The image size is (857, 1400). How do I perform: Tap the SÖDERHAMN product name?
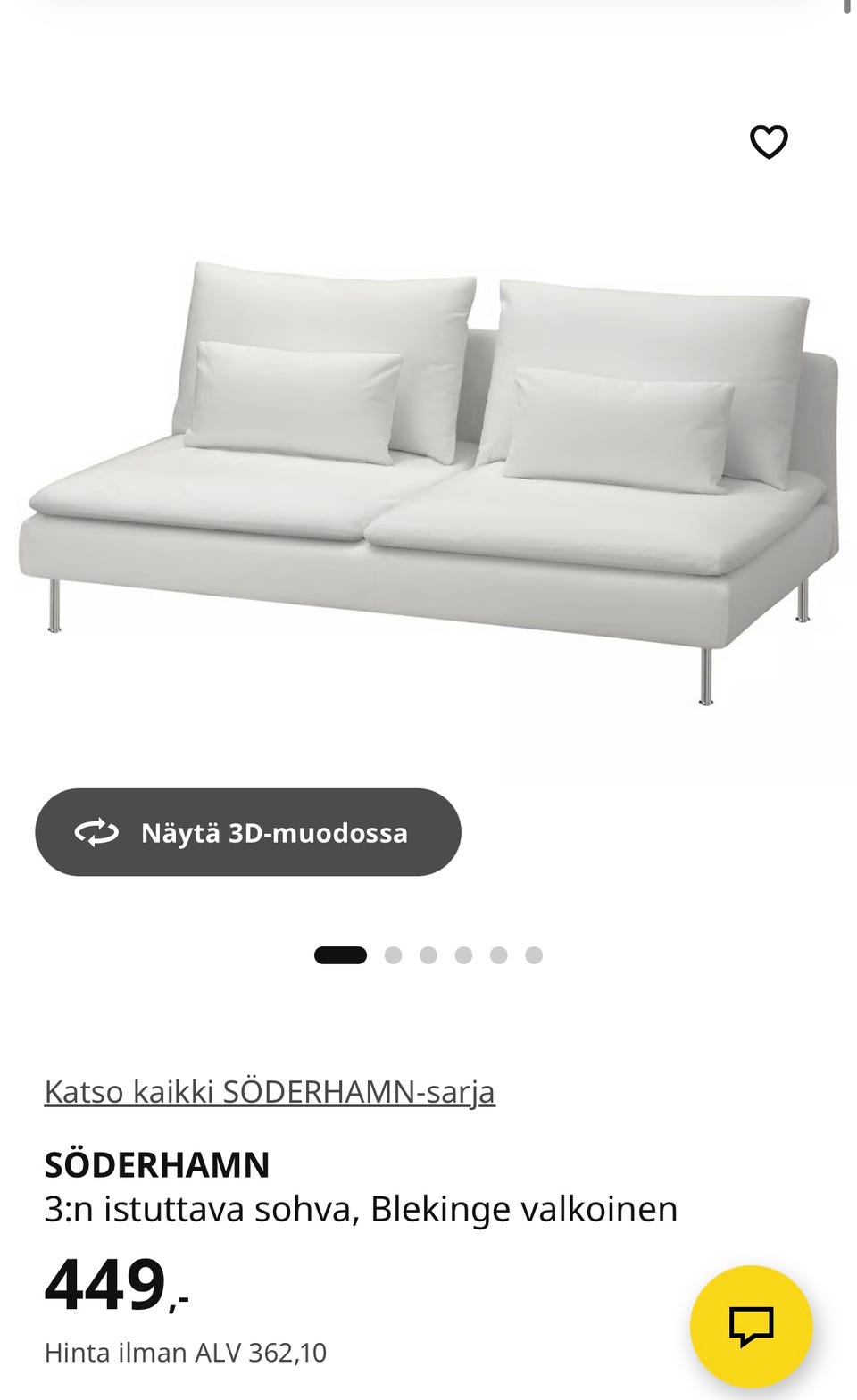(157, 1164)
